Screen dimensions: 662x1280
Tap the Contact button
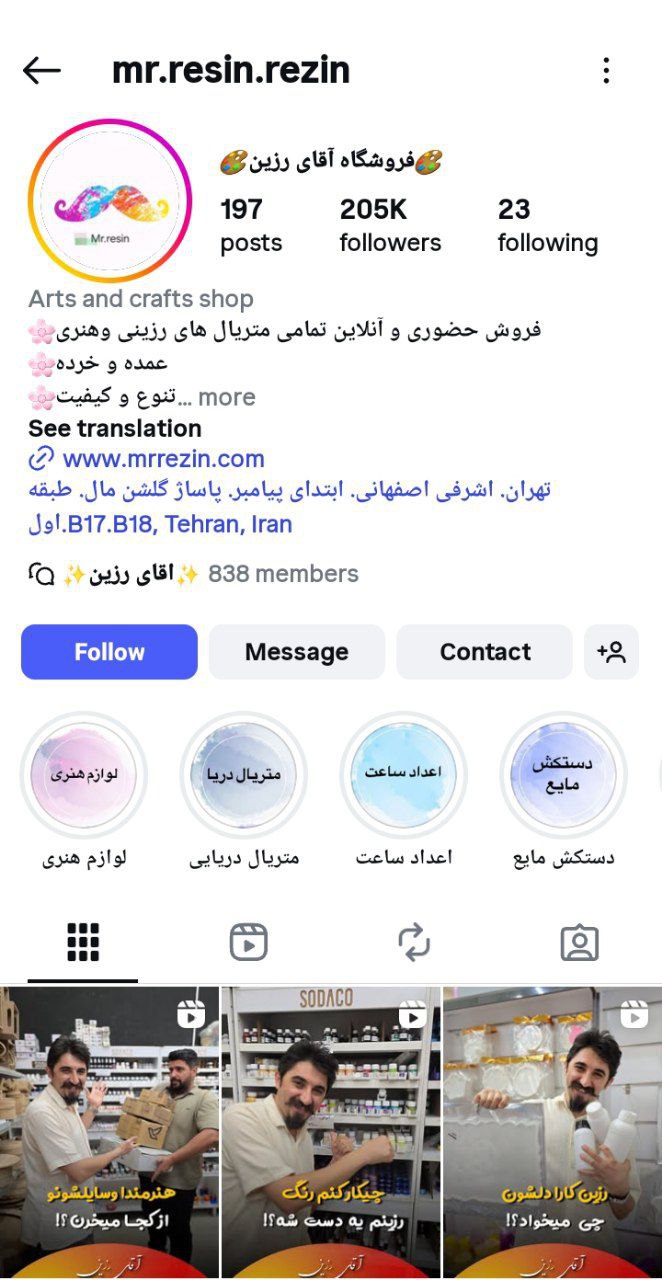[x=485, y=652]
